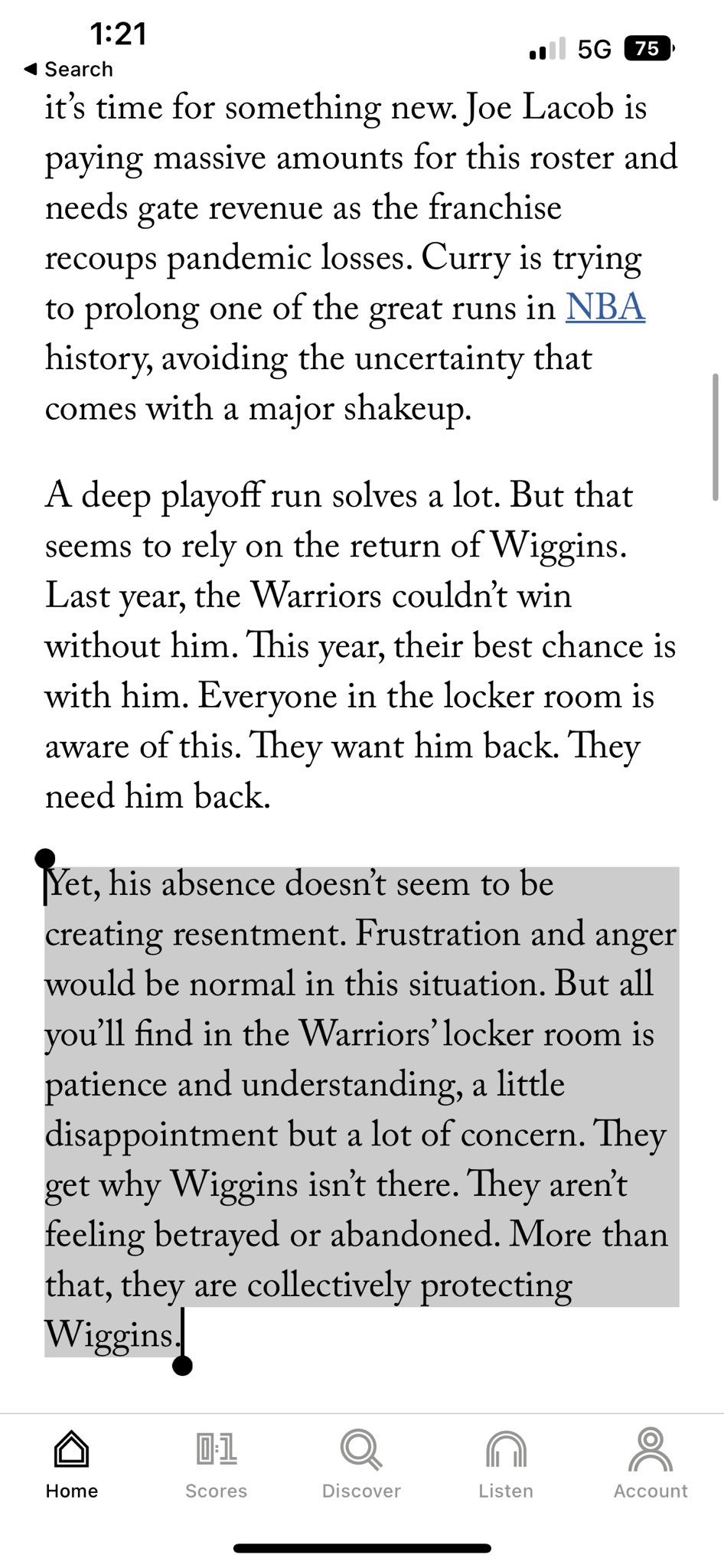
Task: Go to the Home tab
Action: point(72,1465)
